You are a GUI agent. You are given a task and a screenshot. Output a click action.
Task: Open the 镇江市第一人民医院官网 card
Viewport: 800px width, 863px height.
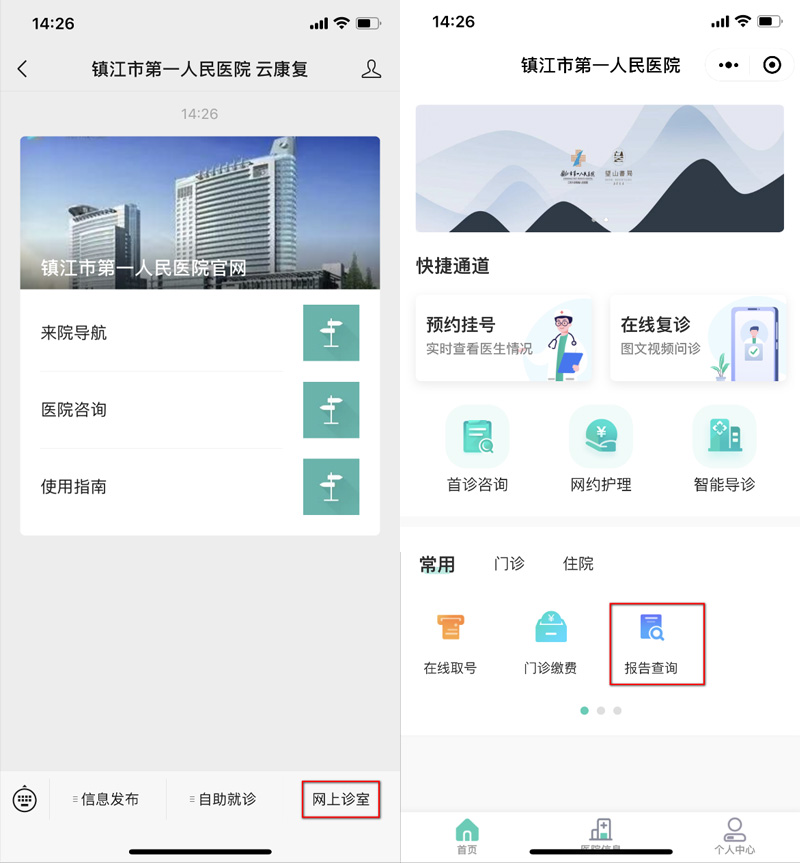pos(200,213)
